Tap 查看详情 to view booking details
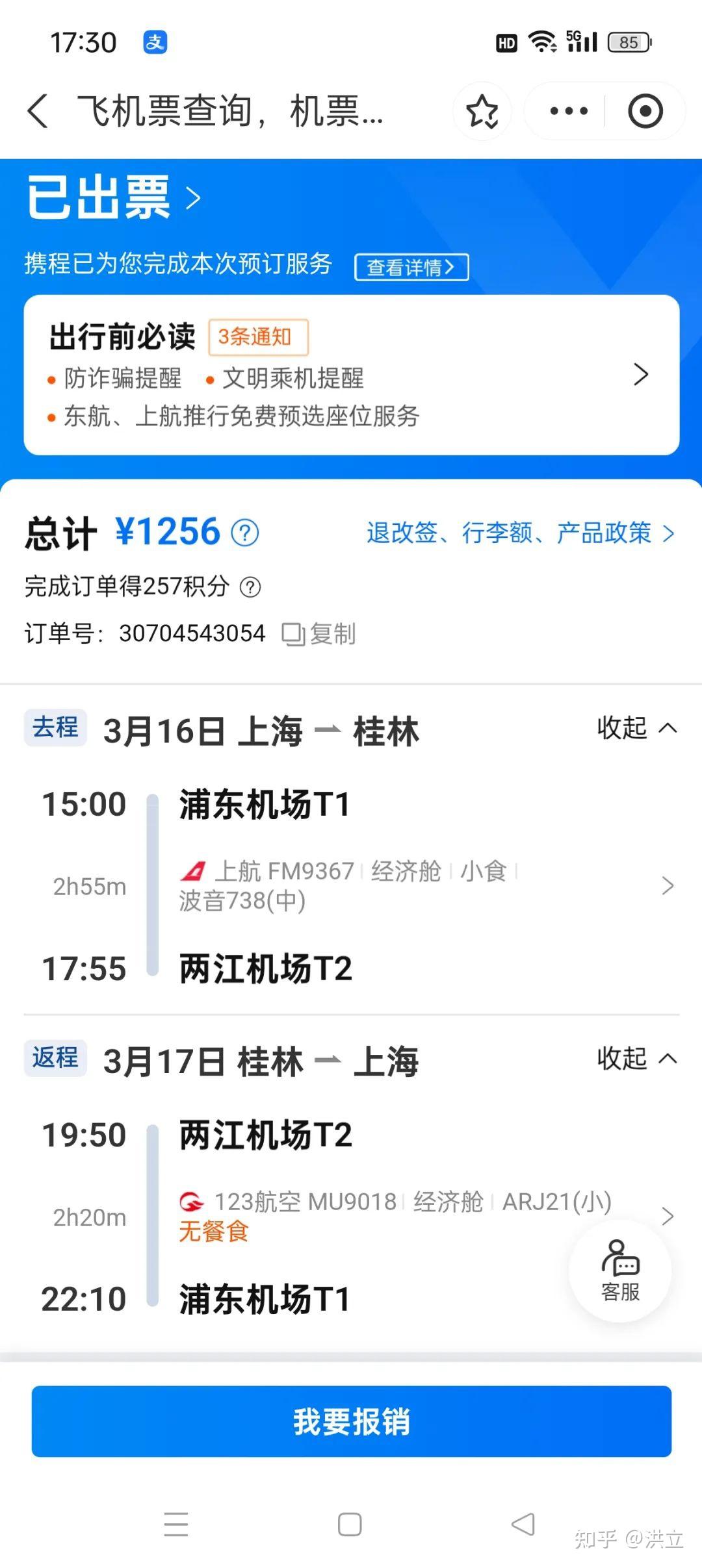The height and width of the screenshot is (1568, 702). [411, 266]
